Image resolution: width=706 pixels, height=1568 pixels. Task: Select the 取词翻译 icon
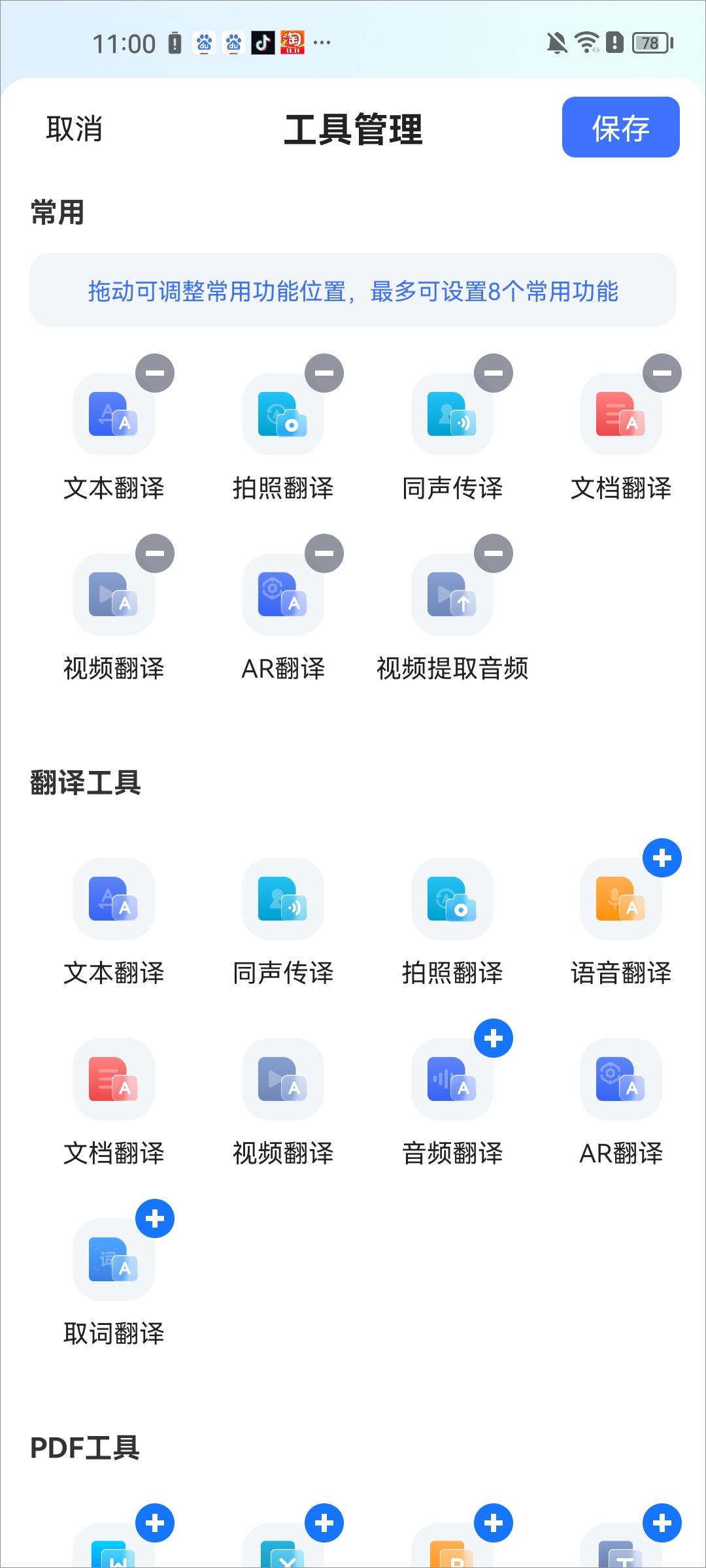point(112,1261)
